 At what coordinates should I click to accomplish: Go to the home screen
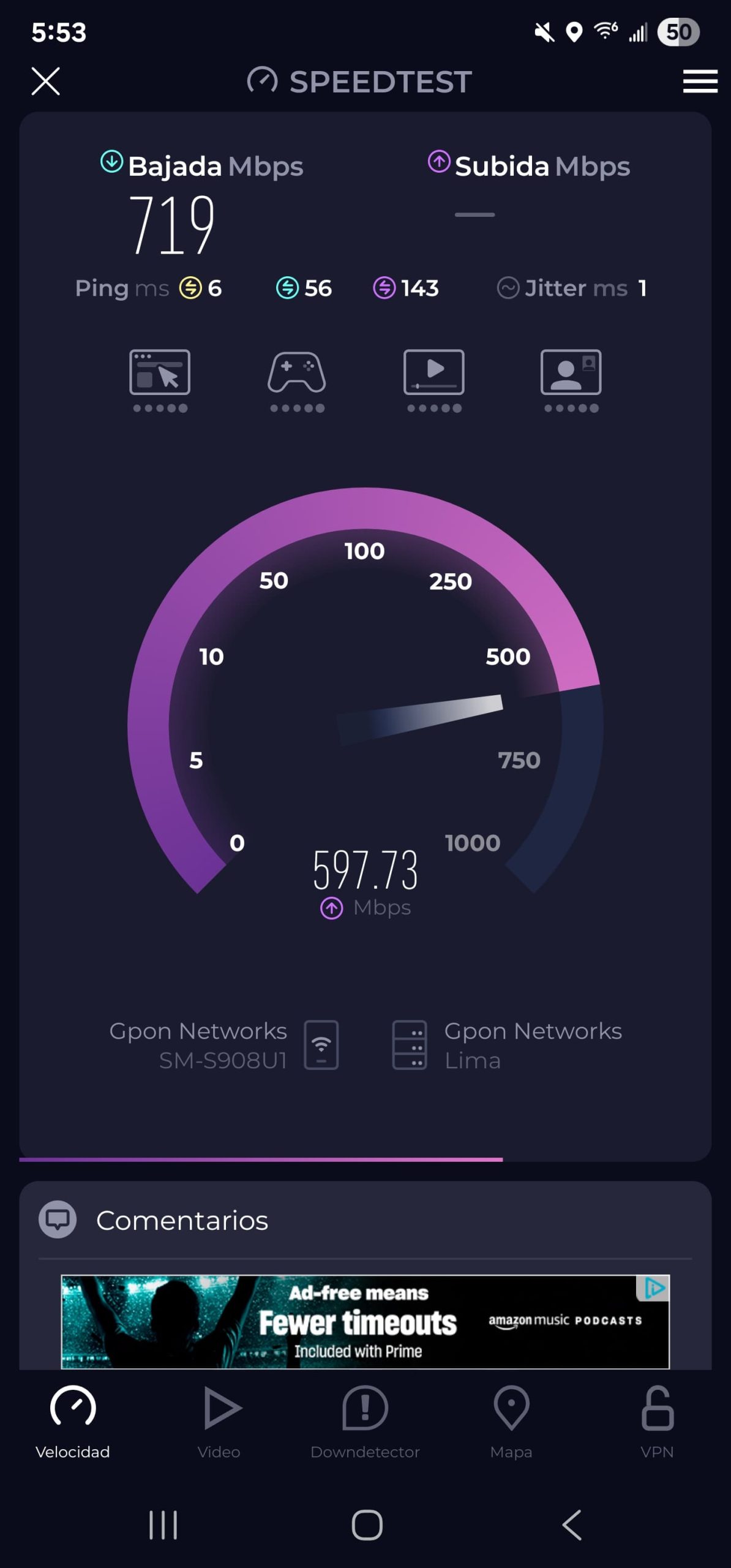367,1525
